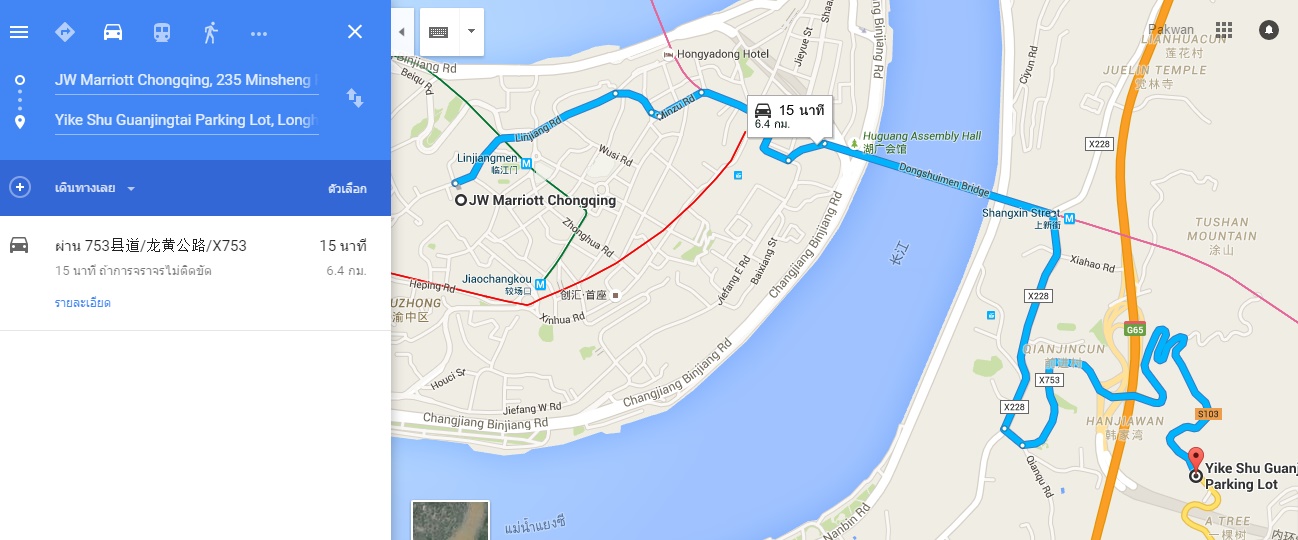Select the recommended travel mode icon
This screenshot has width=1298, height=540.
click(x=65, y=32)
